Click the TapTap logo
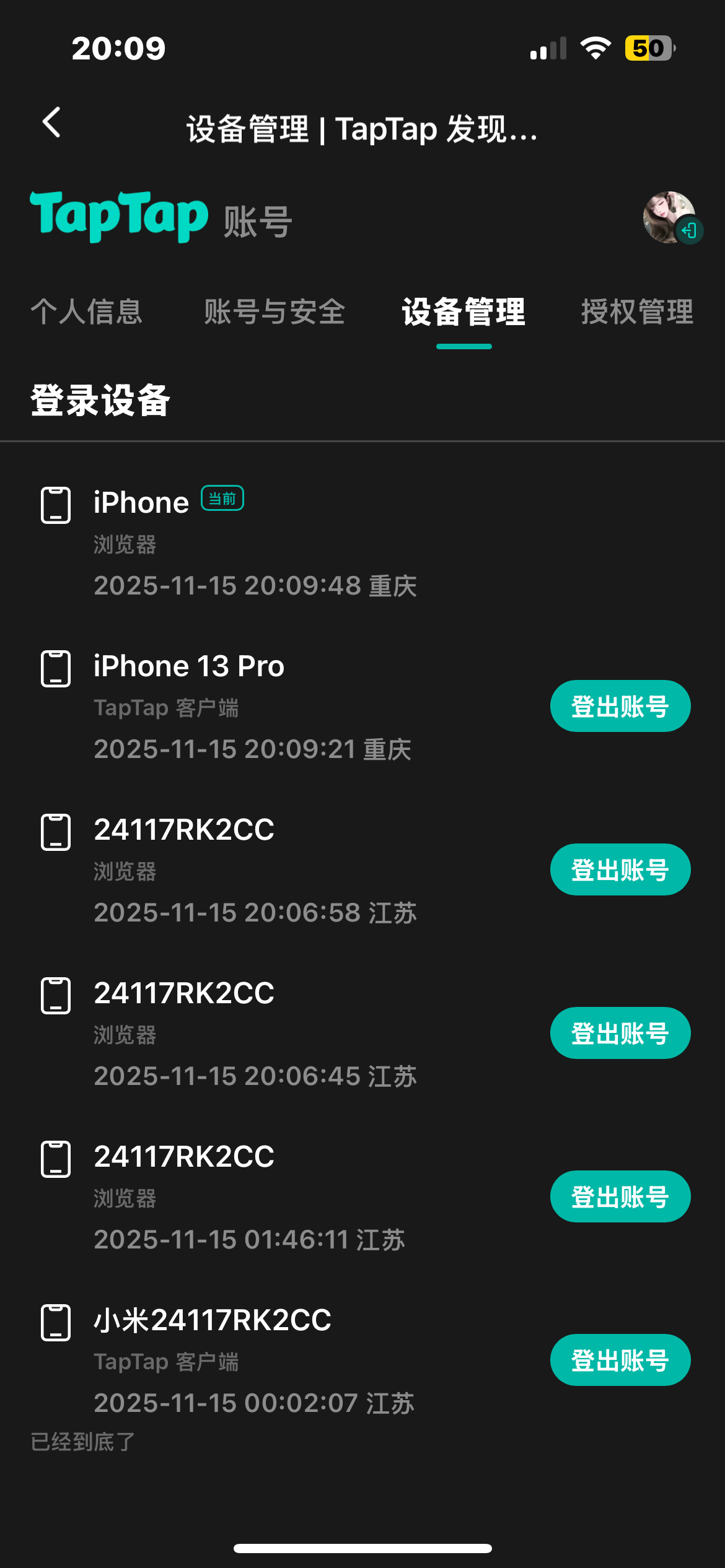This screenshot has height=1568, width=725. (x=118, y=218)
